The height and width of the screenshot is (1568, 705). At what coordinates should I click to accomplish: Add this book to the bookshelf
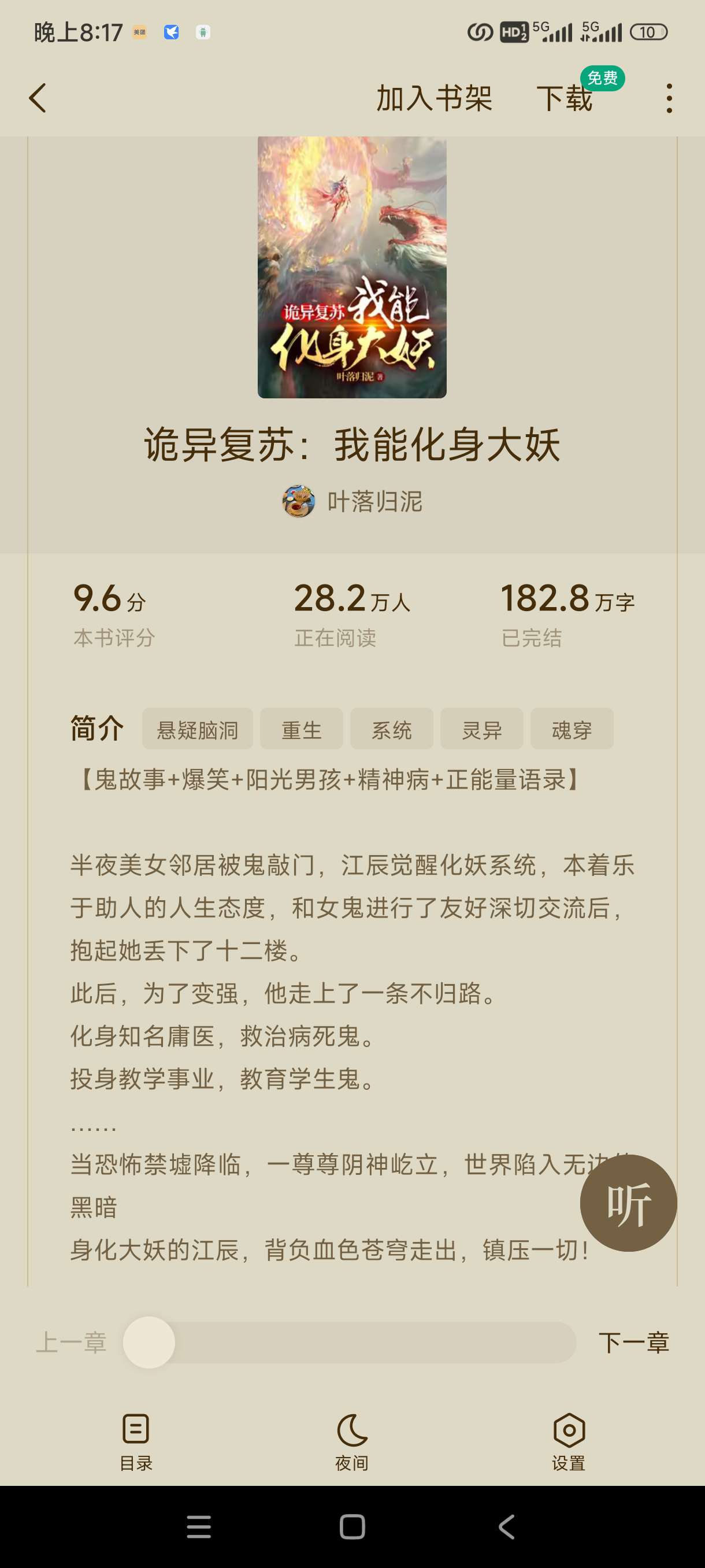(x=434, y=98)
